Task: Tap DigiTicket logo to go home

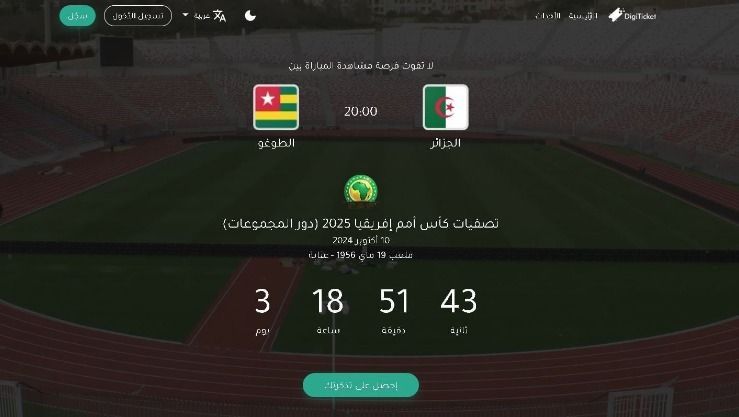Action: pyautogui.click(x=632, y=15)
